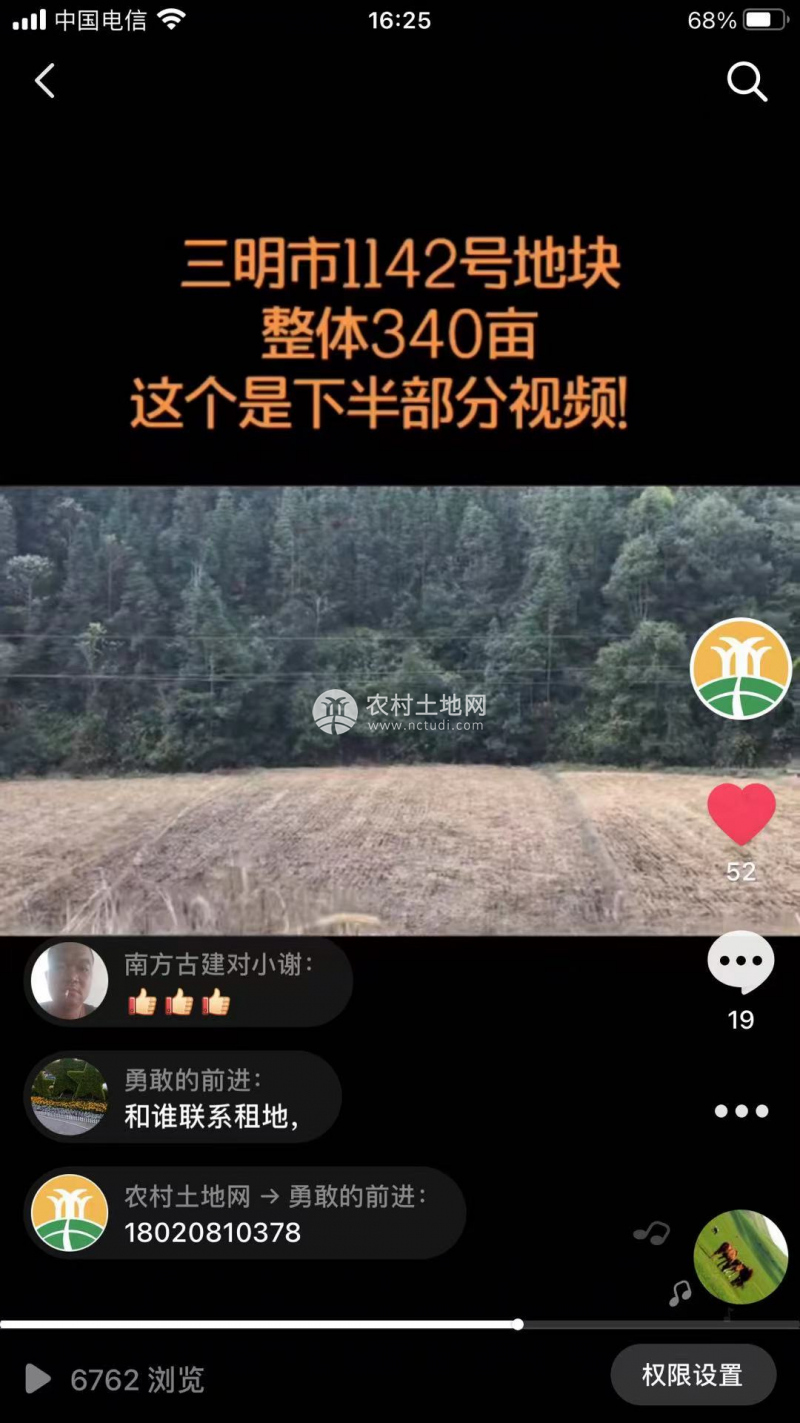Go back using the top-left arrow
800x1423 pixels.
[45, 81]
